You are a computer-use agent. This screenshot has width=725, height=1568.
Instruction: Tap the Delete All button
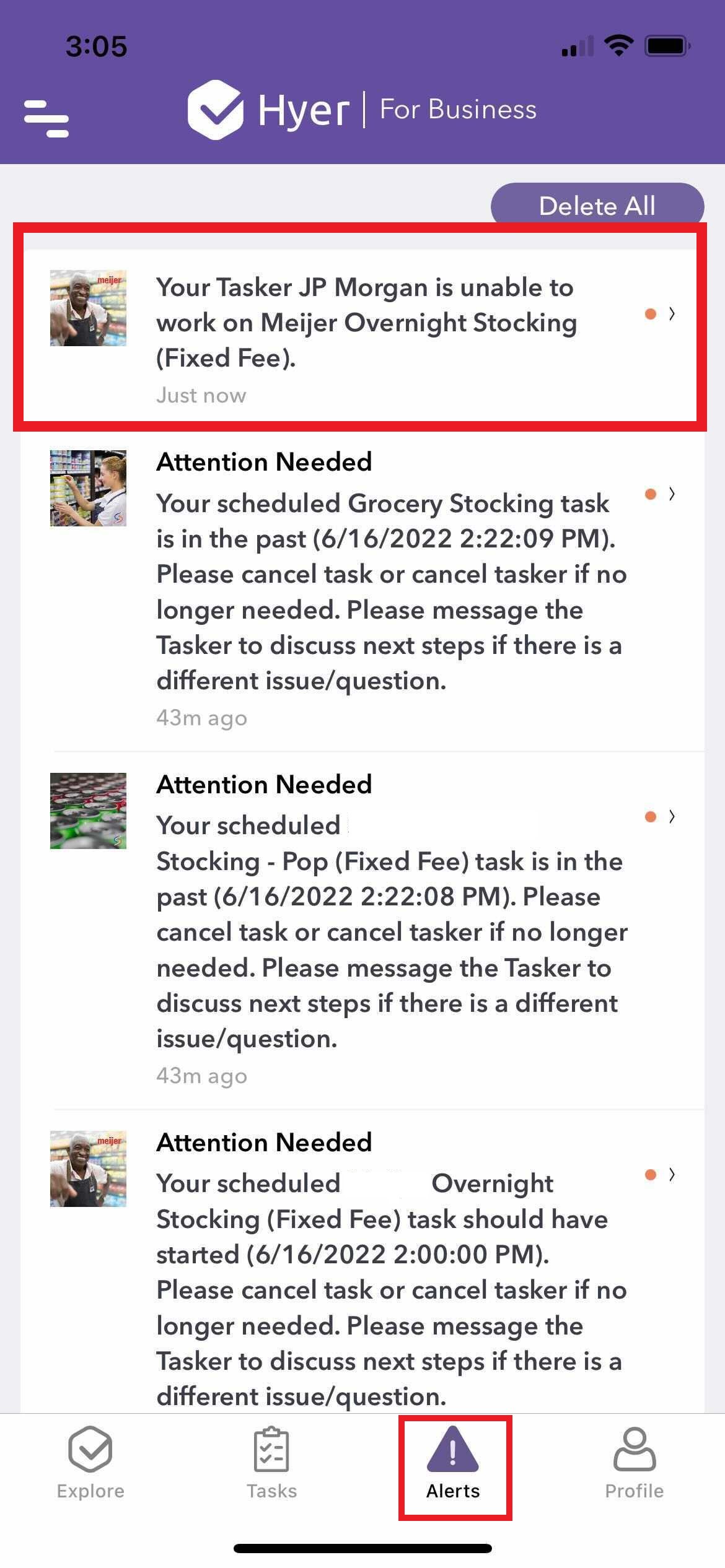(x=597, y=205)
